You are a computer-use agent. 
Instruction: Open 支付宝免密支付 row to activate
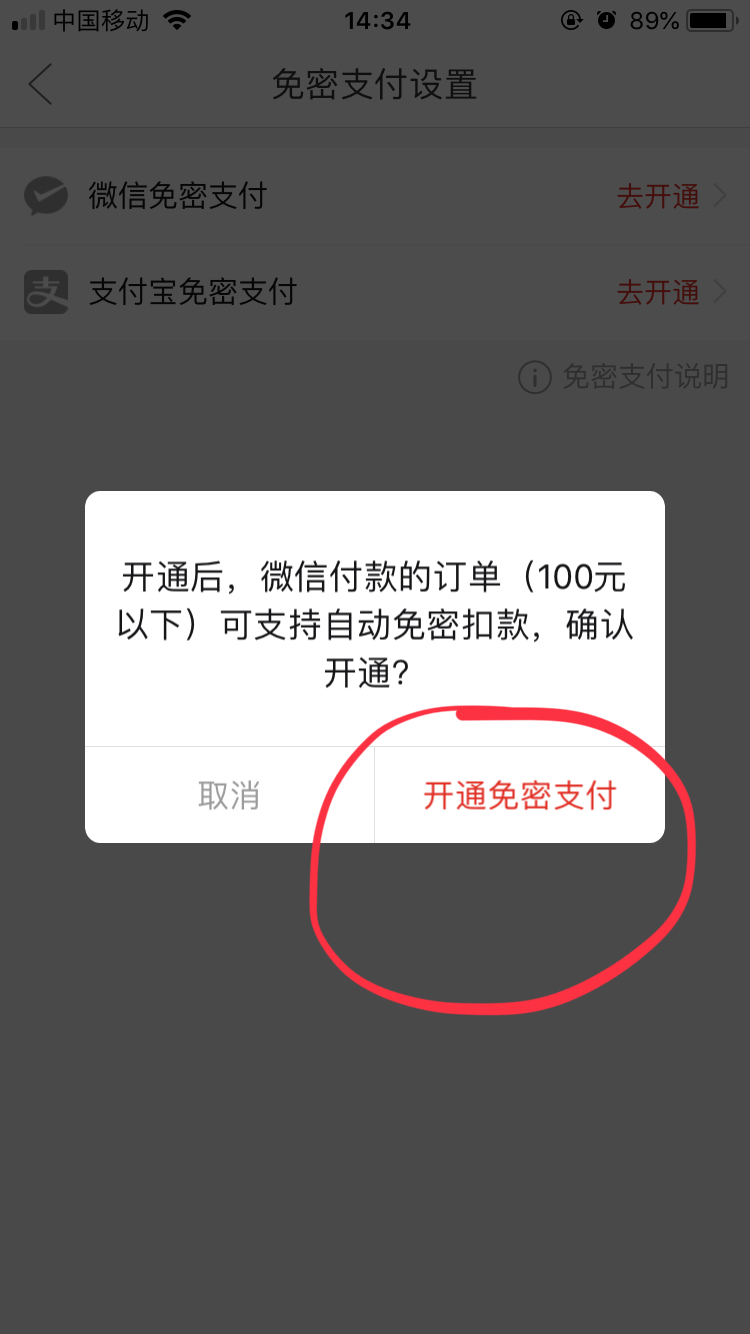coord(375,292)
